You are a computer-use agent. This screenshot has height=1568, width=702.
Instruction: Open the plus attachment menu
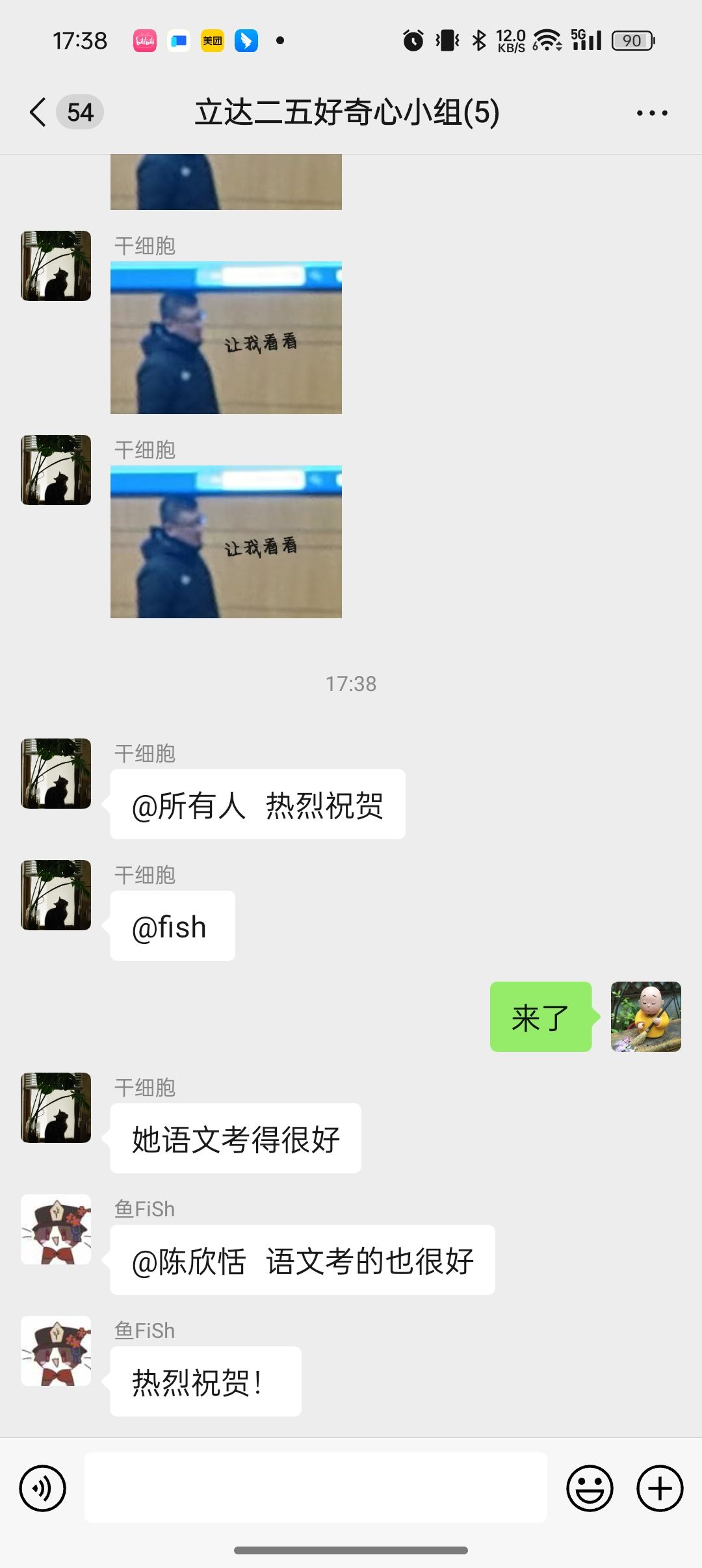(659, 1488)
